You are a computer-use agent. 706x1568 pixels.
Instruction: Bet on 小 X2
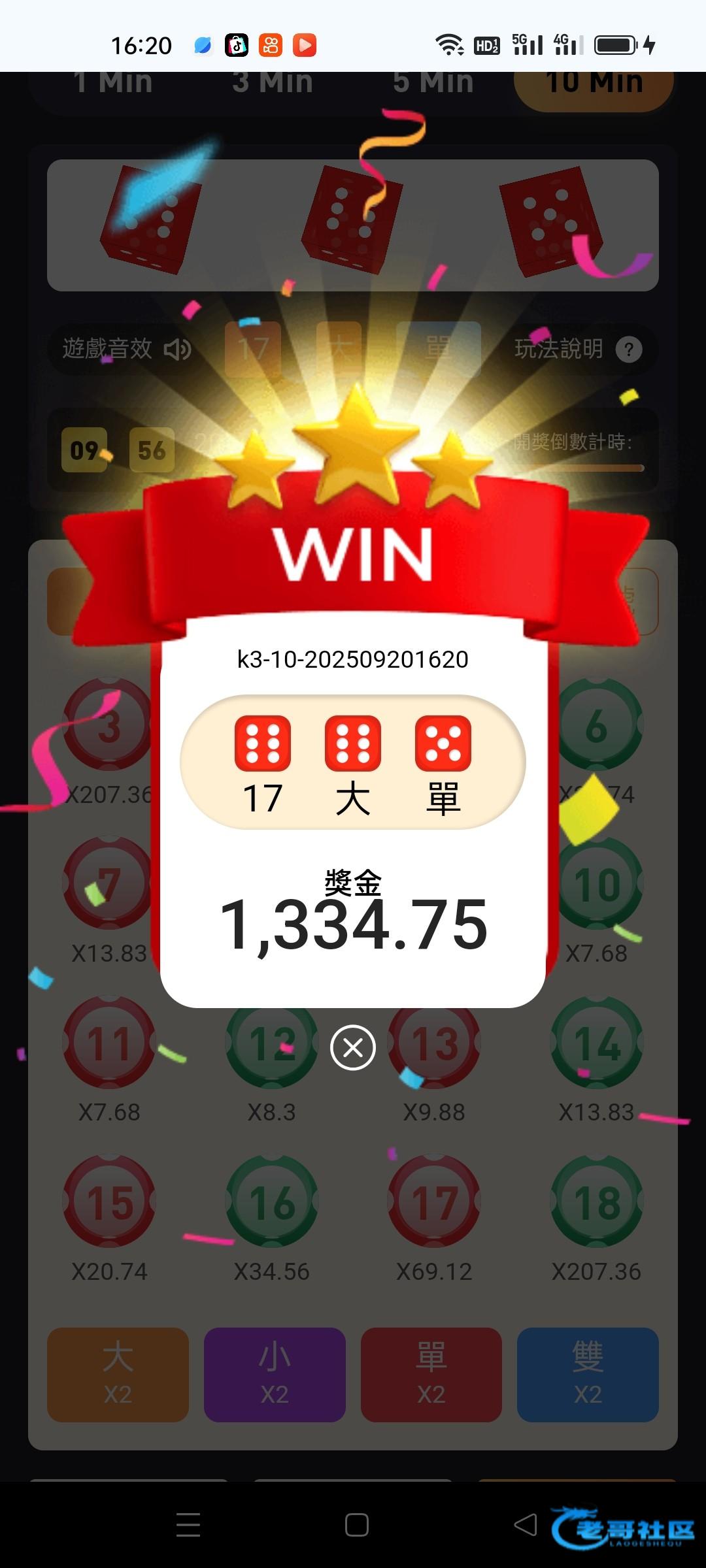click(x=275, y=1375)
